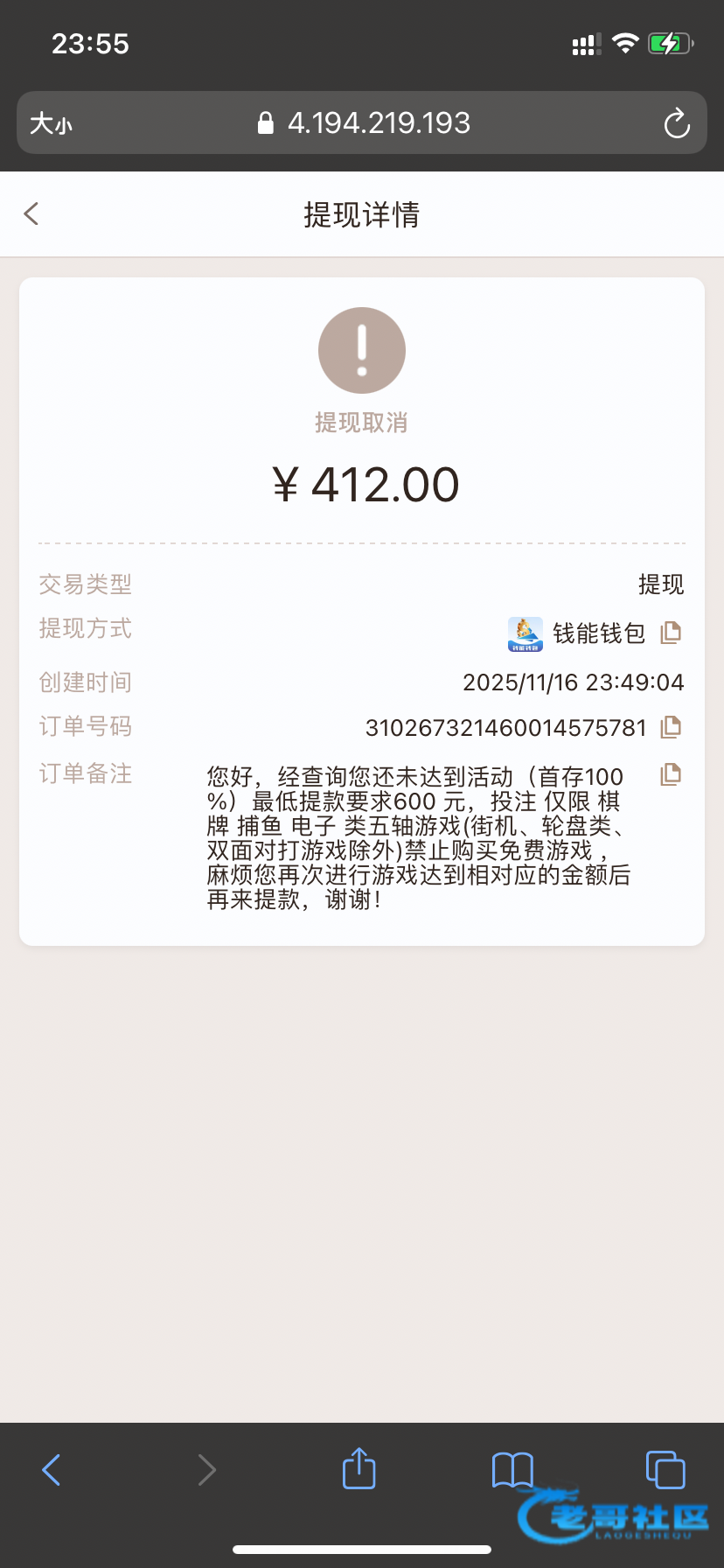Open the Safari share sheet

(x=359, y=1468)
